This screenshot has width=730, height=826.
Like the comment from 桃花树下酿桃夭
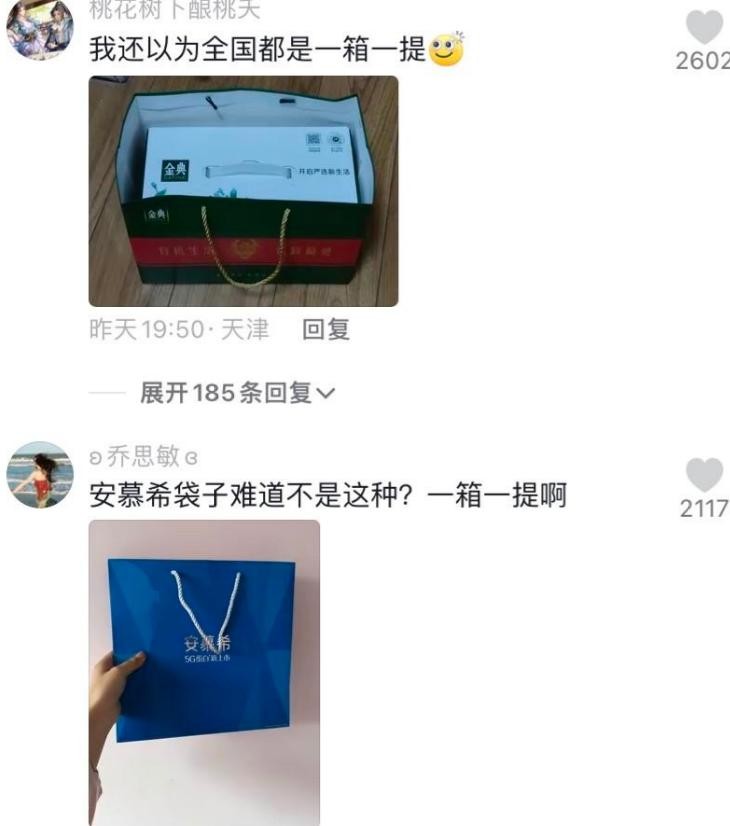pyautogui.click(x=704, y=28)
